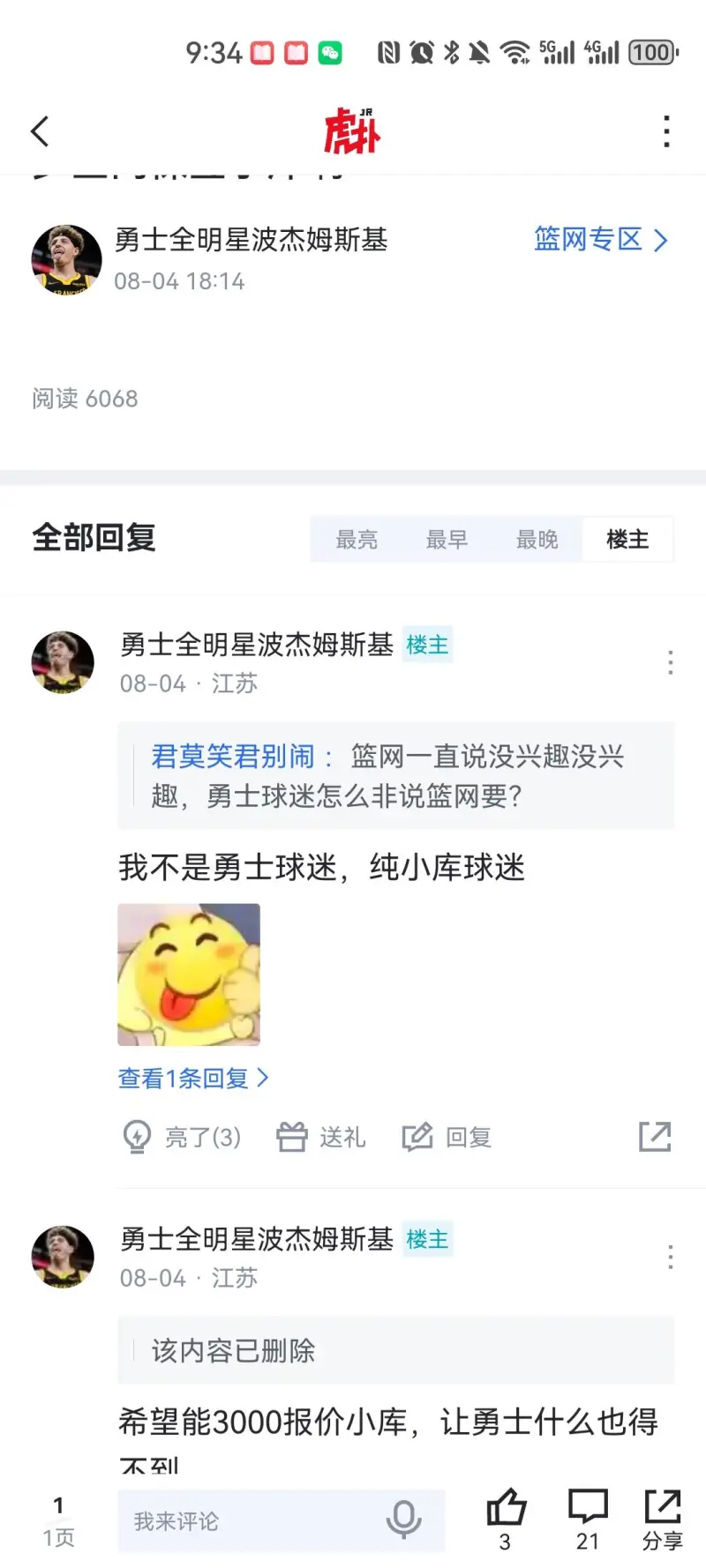Viewport: 706px width, 1568px height.
Task: Show only 楼主 replies
Action: coord(627,540)
